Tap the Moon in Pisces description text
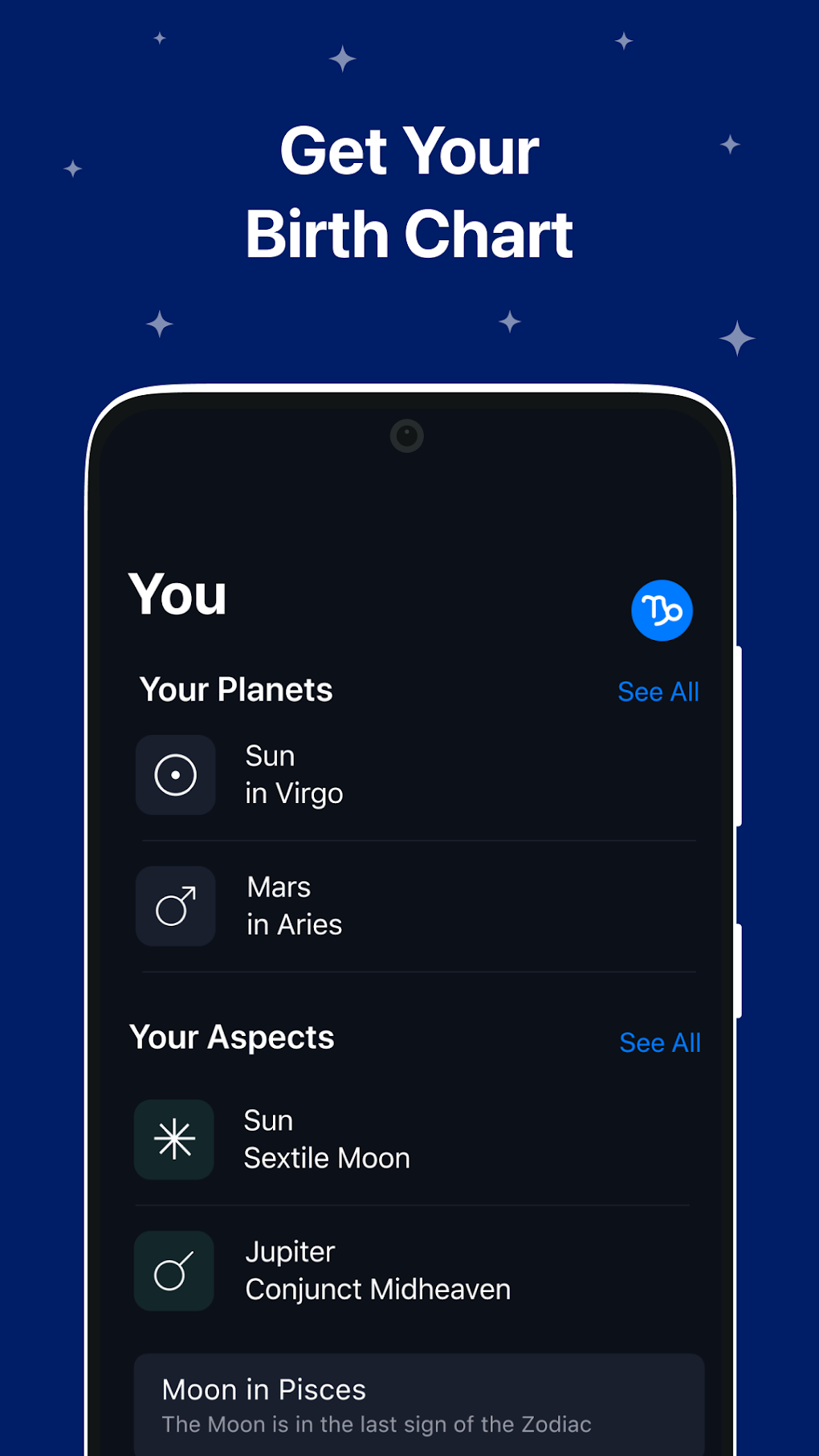819x1456 pixels. click(x=377, y=1424)
